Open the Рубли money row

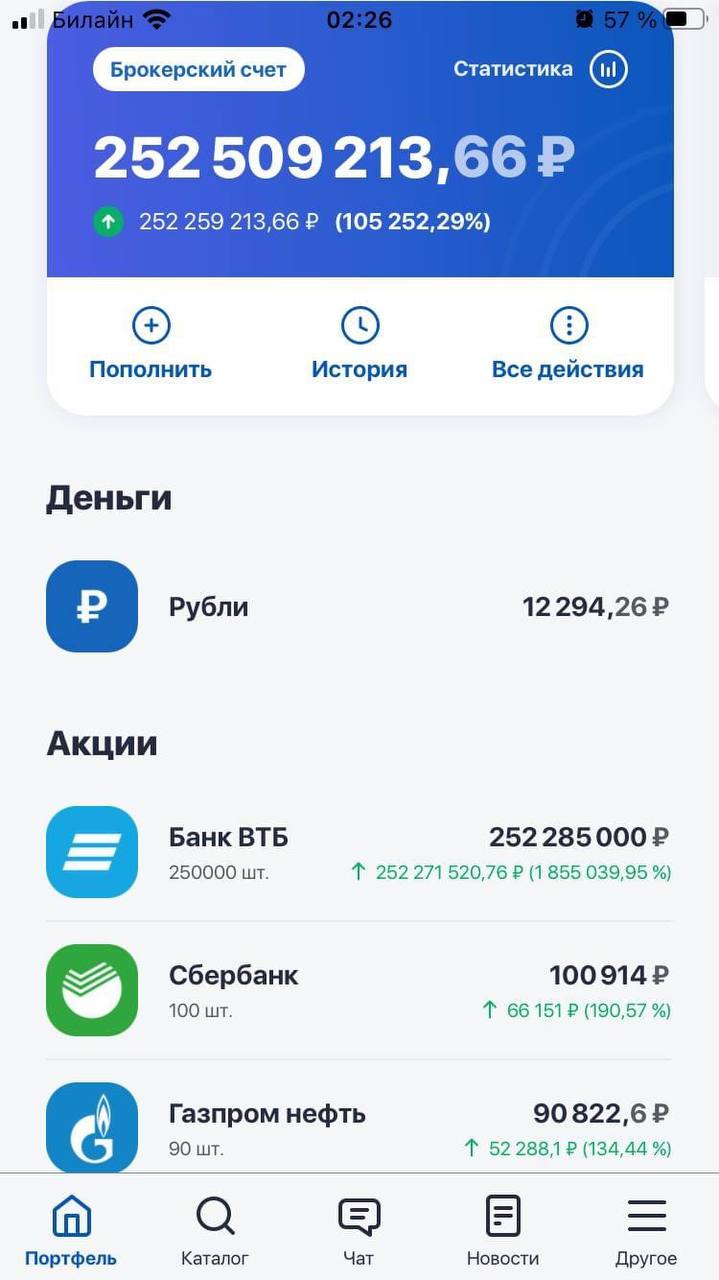point(359,606)
